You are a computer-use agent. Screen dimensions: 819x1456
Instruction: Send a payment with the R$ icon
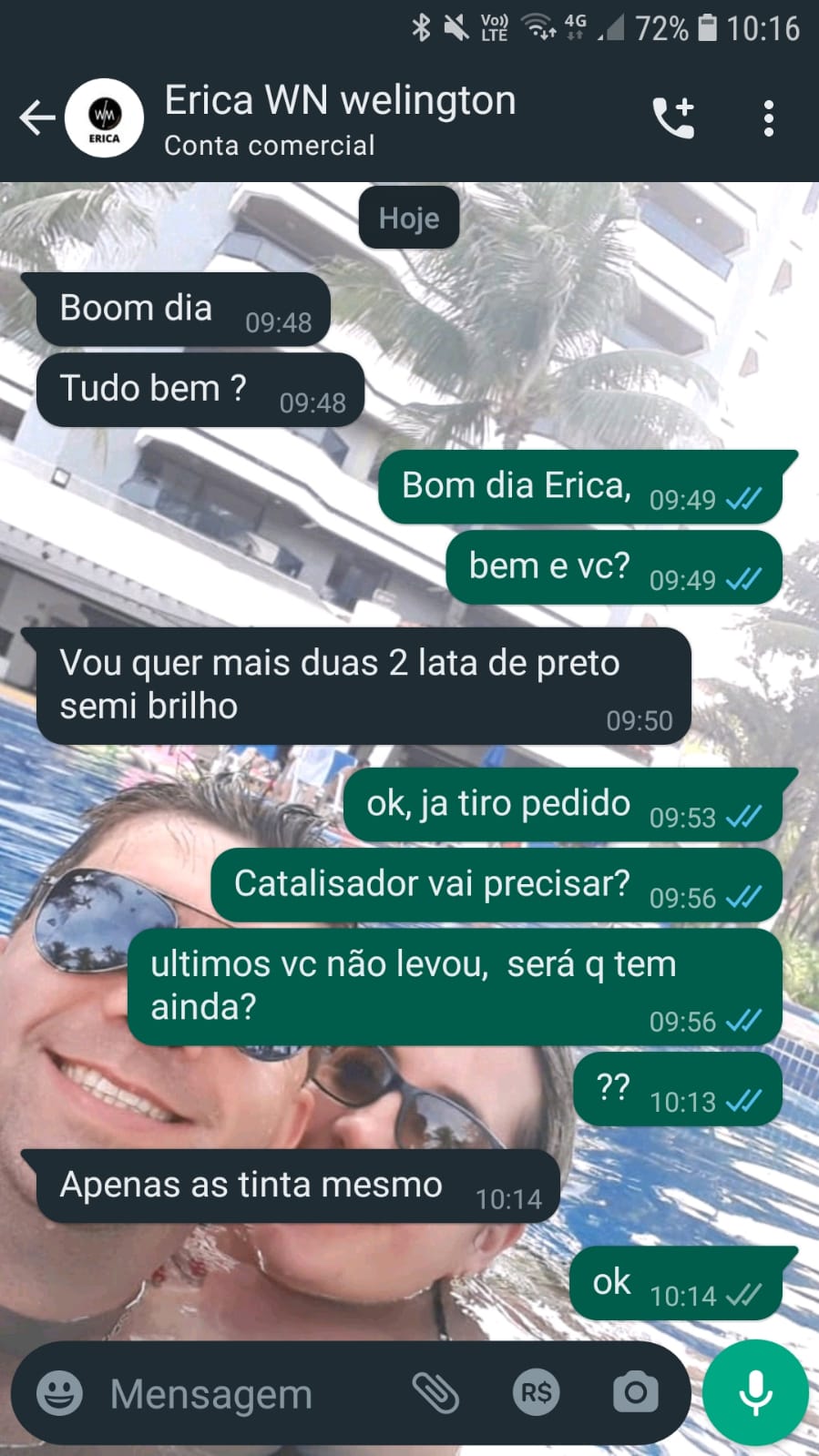[536, 1393]
